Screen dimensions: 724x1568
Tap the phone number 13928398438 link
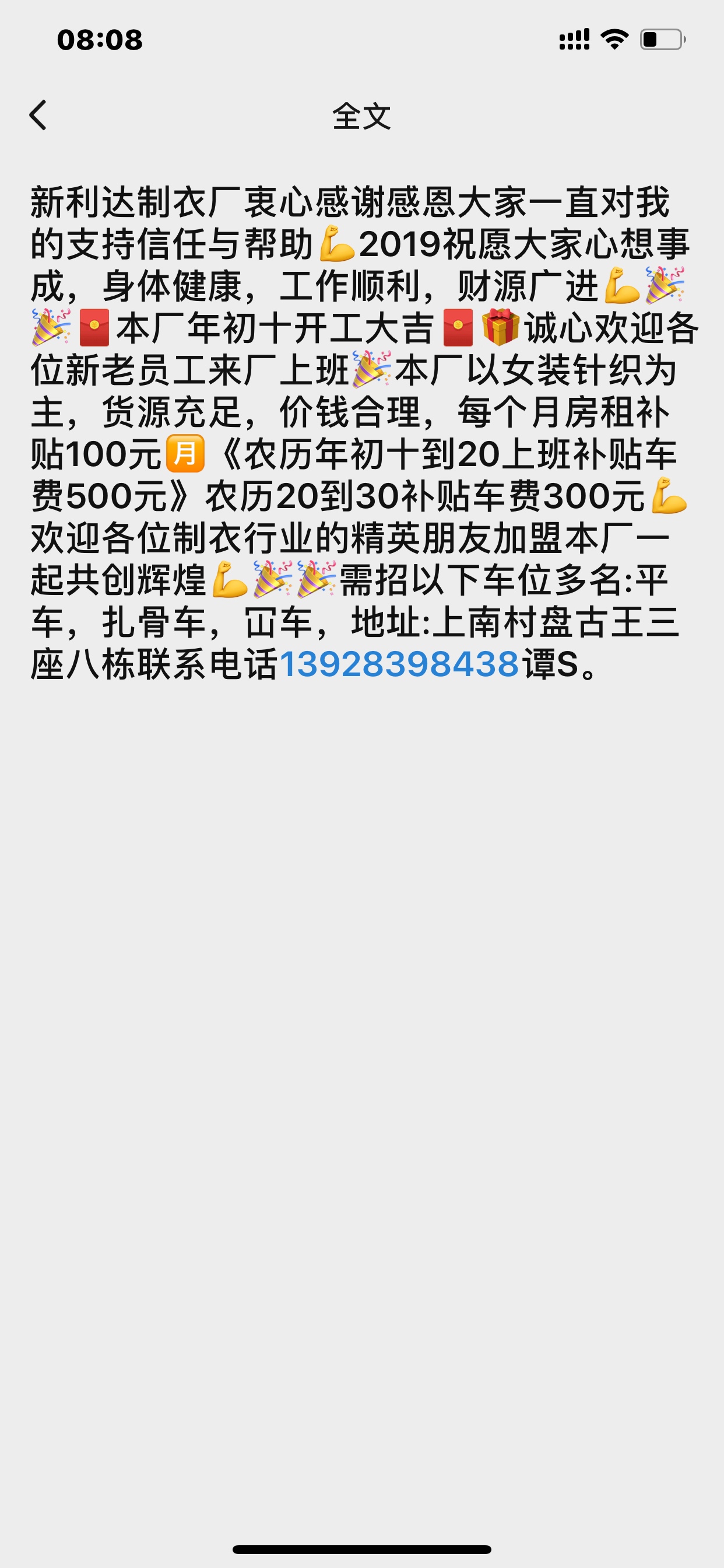click(399, 664)
